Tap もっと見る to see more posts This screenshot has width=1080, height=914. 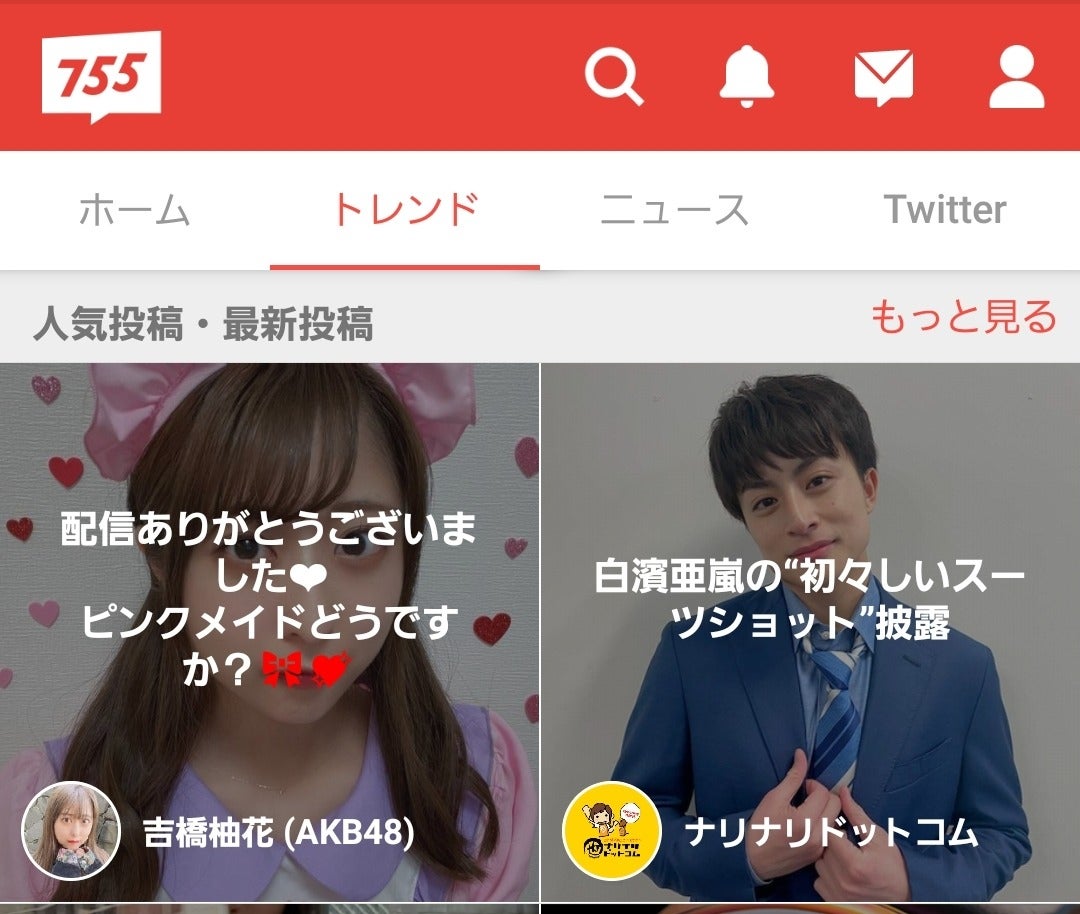pyautogui.click(x=963, y=318)
